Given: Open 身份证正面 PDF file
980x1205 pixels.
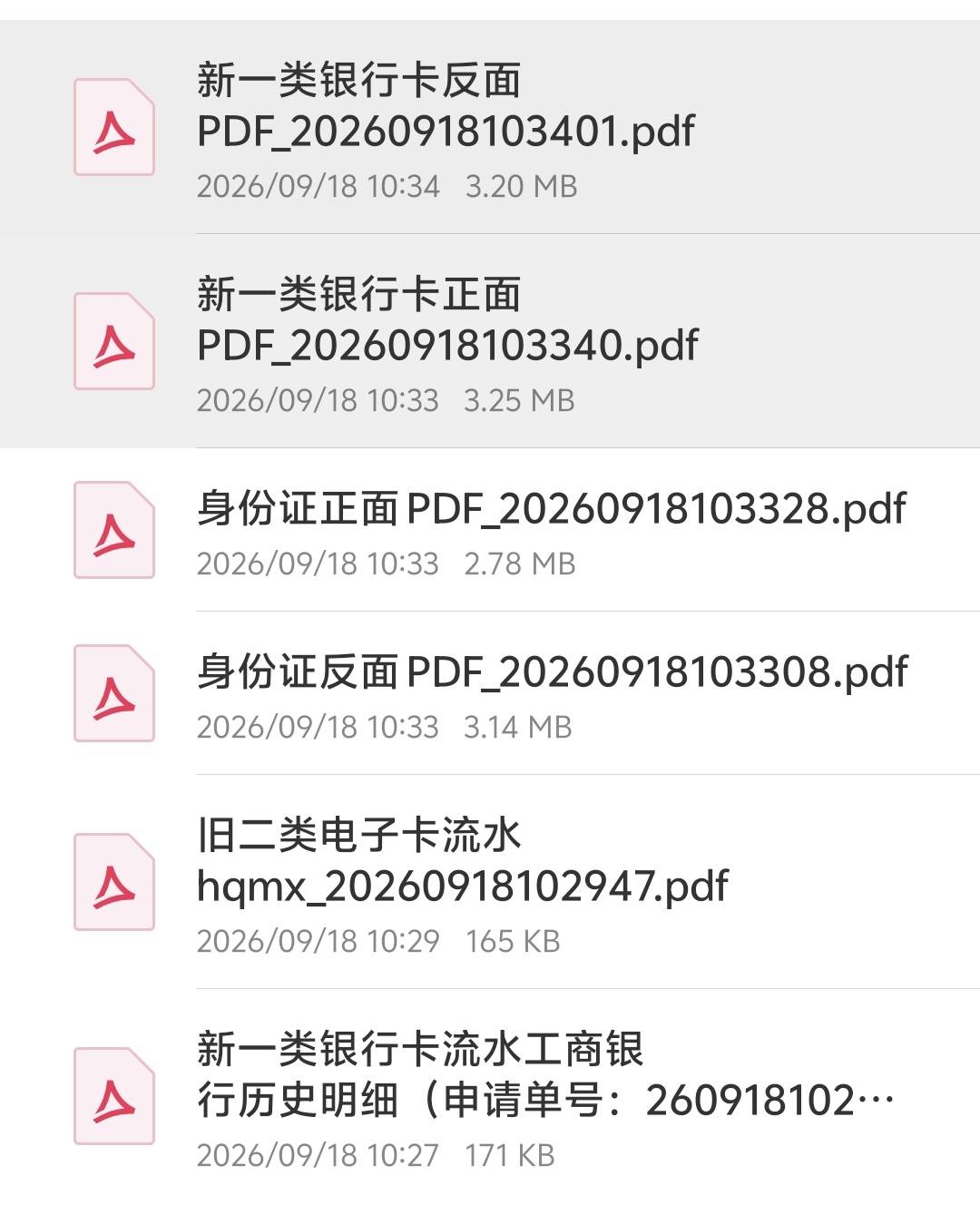Looking at the screenshot, I should click(490, 530).
